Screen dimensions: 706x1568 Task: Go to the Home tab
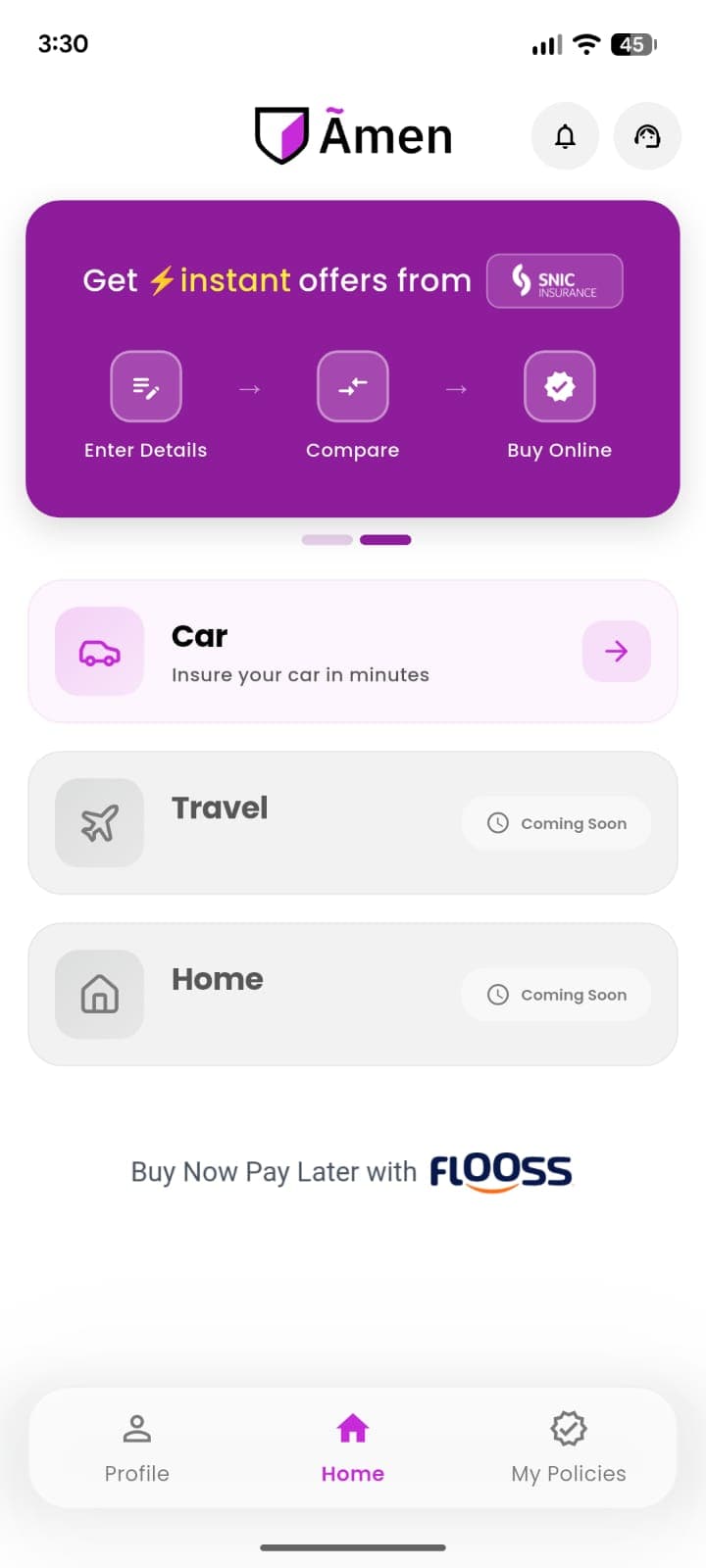click(x=353, y=1447)
